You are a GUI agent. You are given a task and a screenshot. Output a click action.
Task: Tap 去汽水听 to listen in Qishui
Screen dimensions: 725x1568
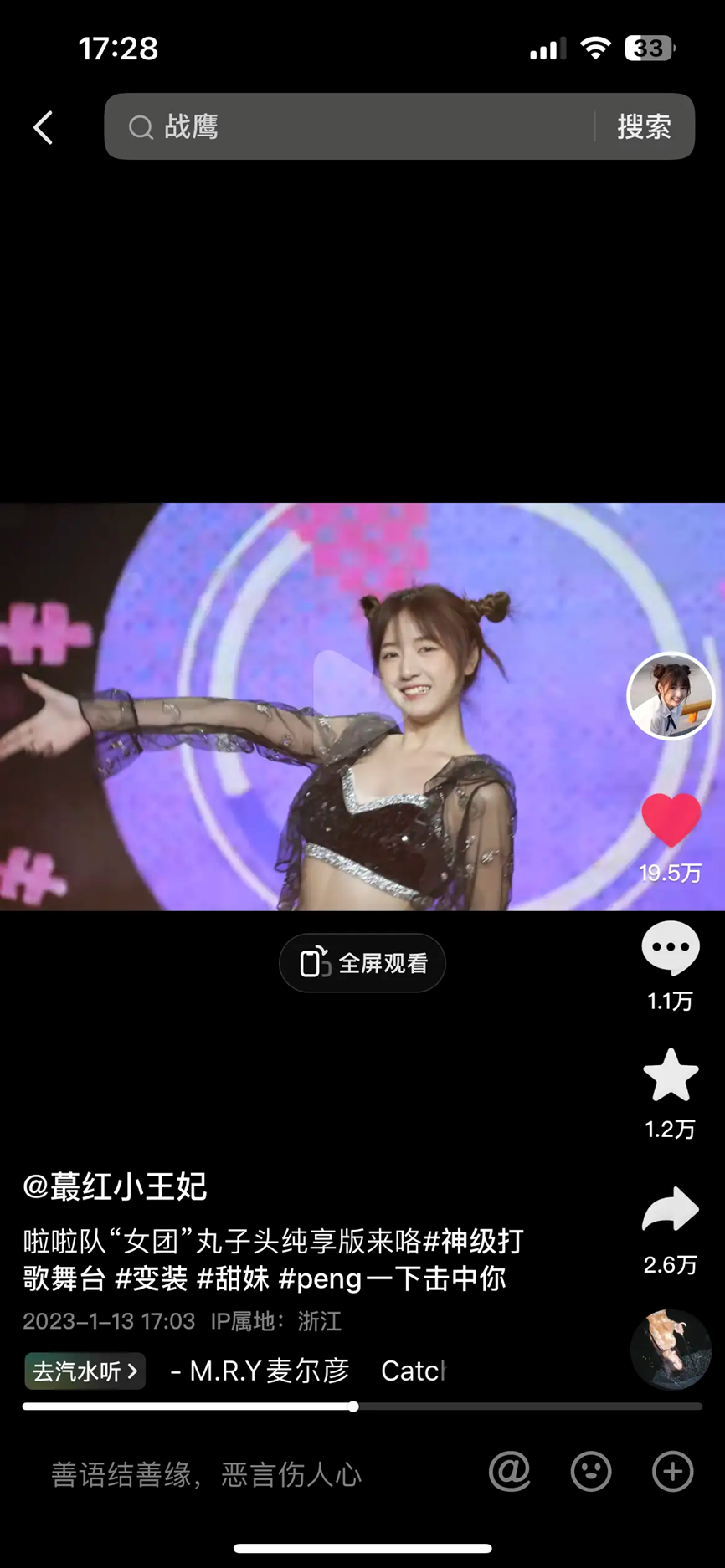[x=85, y=1371]
